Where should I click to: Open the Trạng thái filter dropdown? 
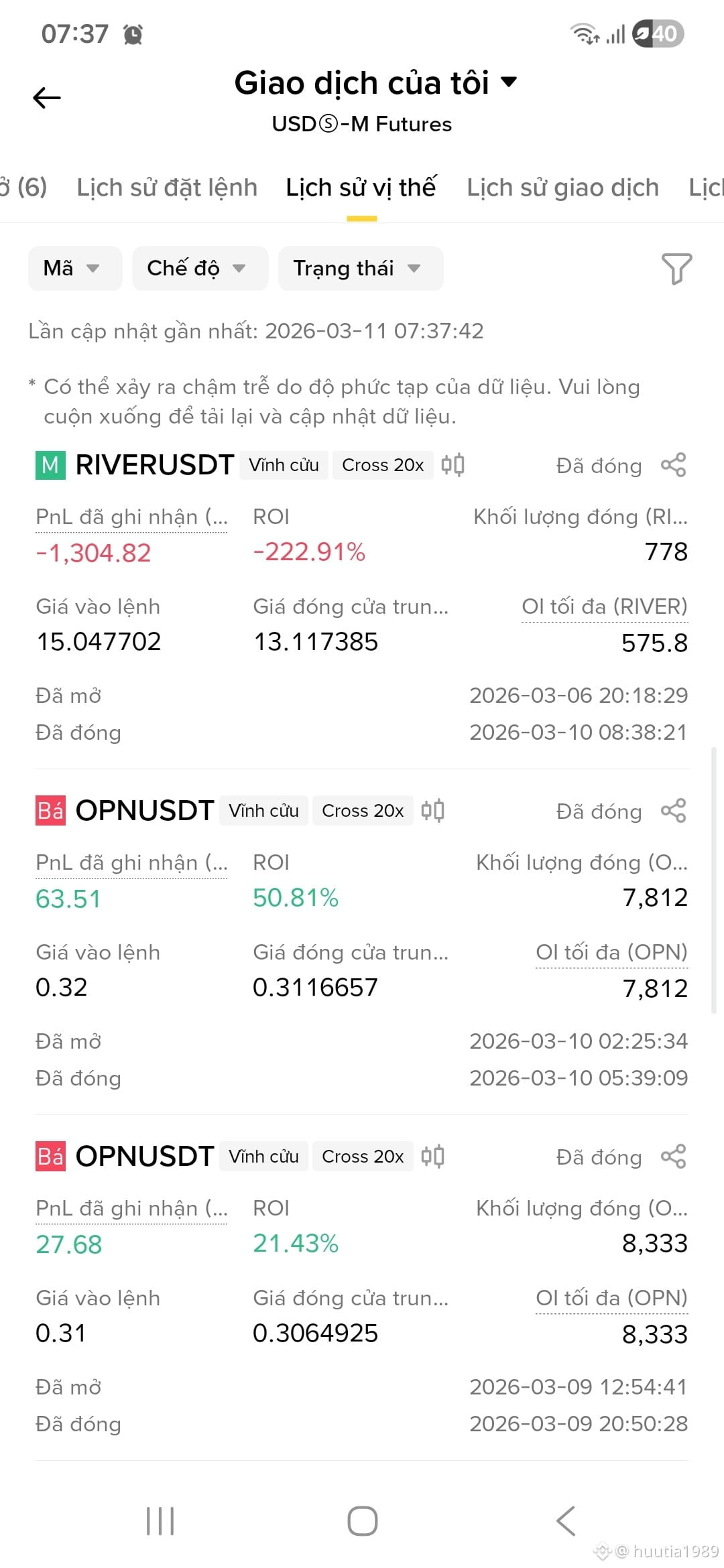361,268
